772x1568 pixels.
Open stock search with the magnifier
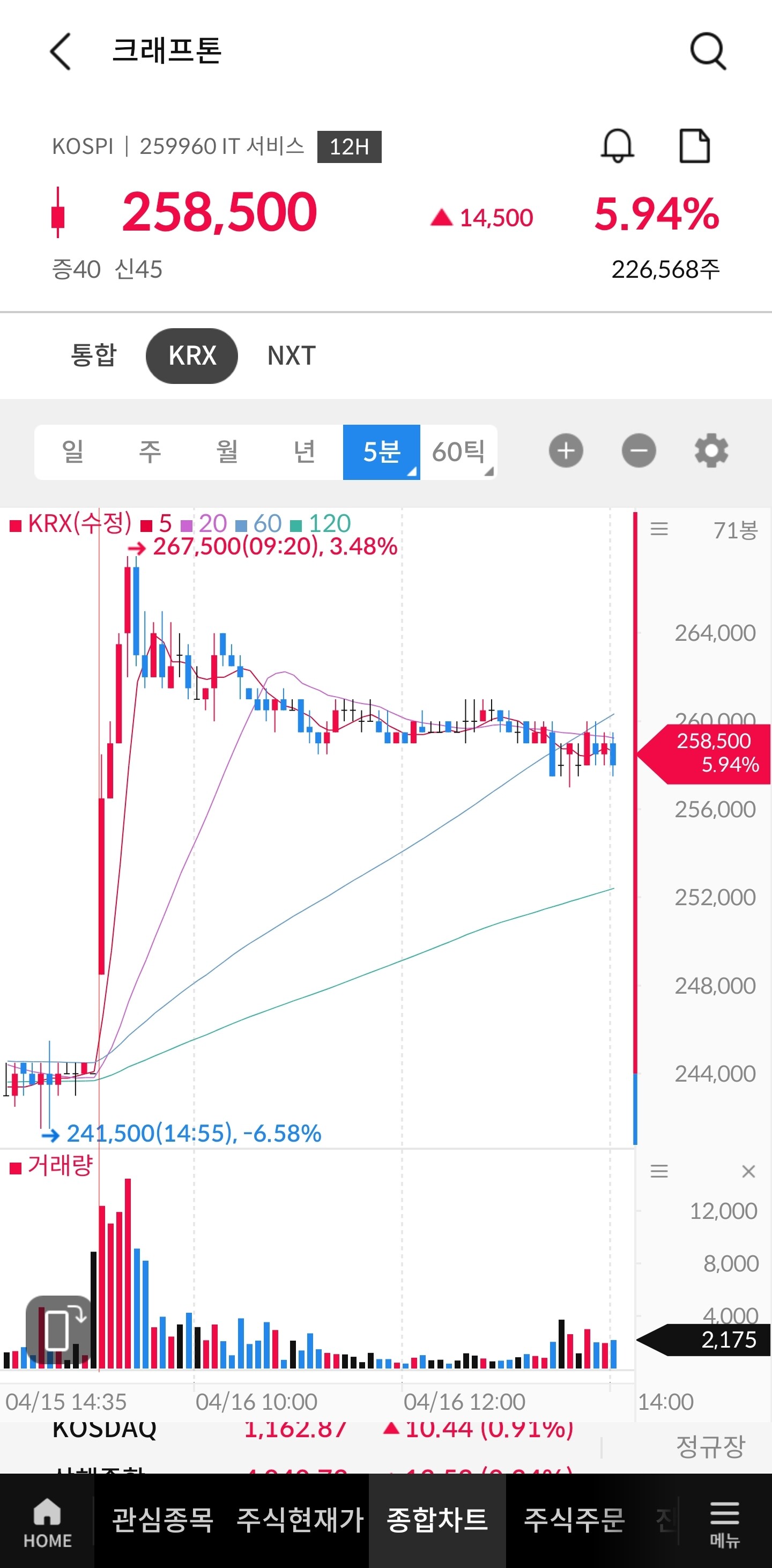pyautogui.click(x=709, y=51)
